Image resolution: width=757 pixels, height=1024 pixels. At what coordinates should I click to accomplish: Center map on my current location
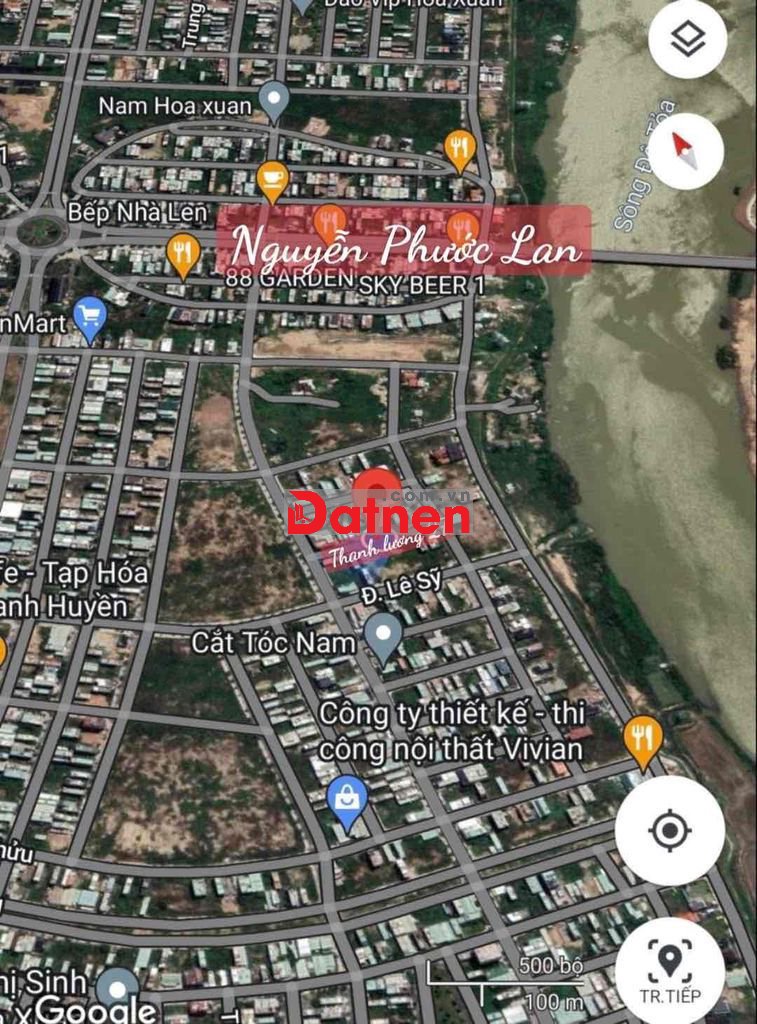tap(669, 830)
